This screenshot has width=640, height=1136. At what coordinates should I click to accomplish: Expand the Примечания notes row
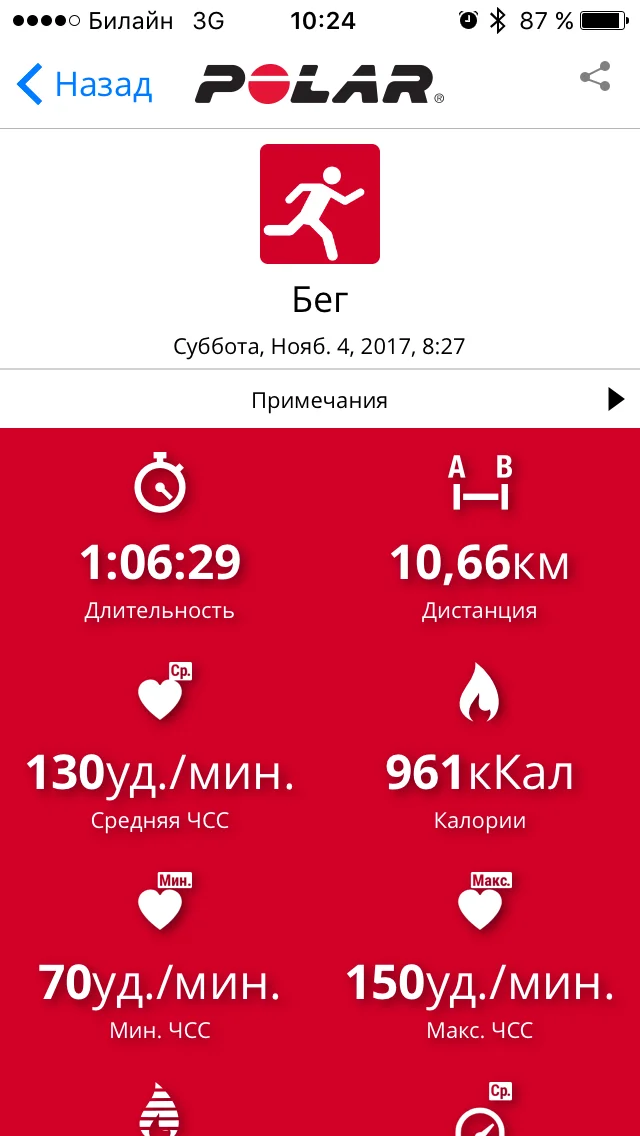pos(320,399)
